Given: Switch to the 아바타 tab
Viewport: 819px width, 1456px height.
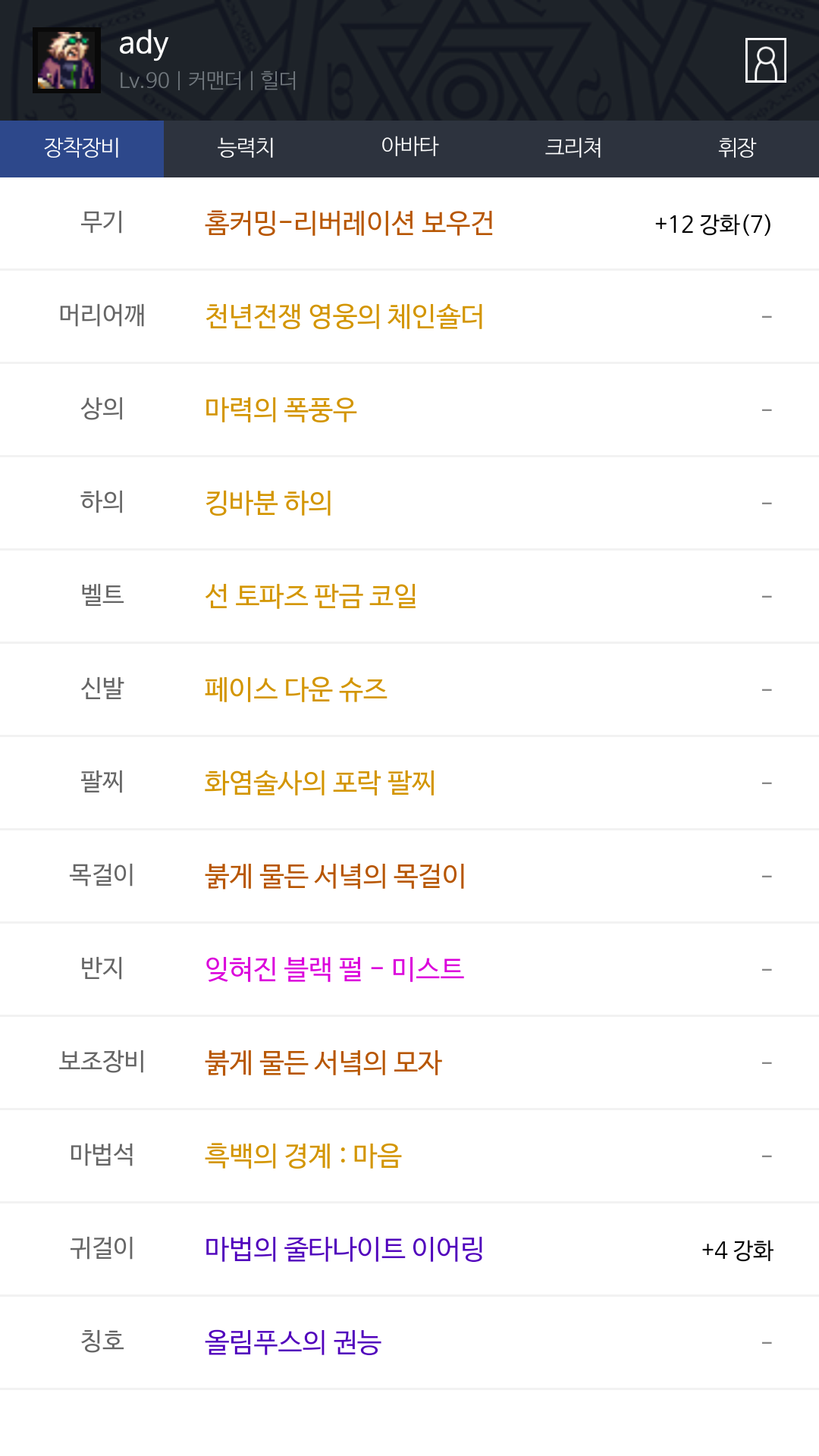Looking at the screenshot, I should pos(409,149).
